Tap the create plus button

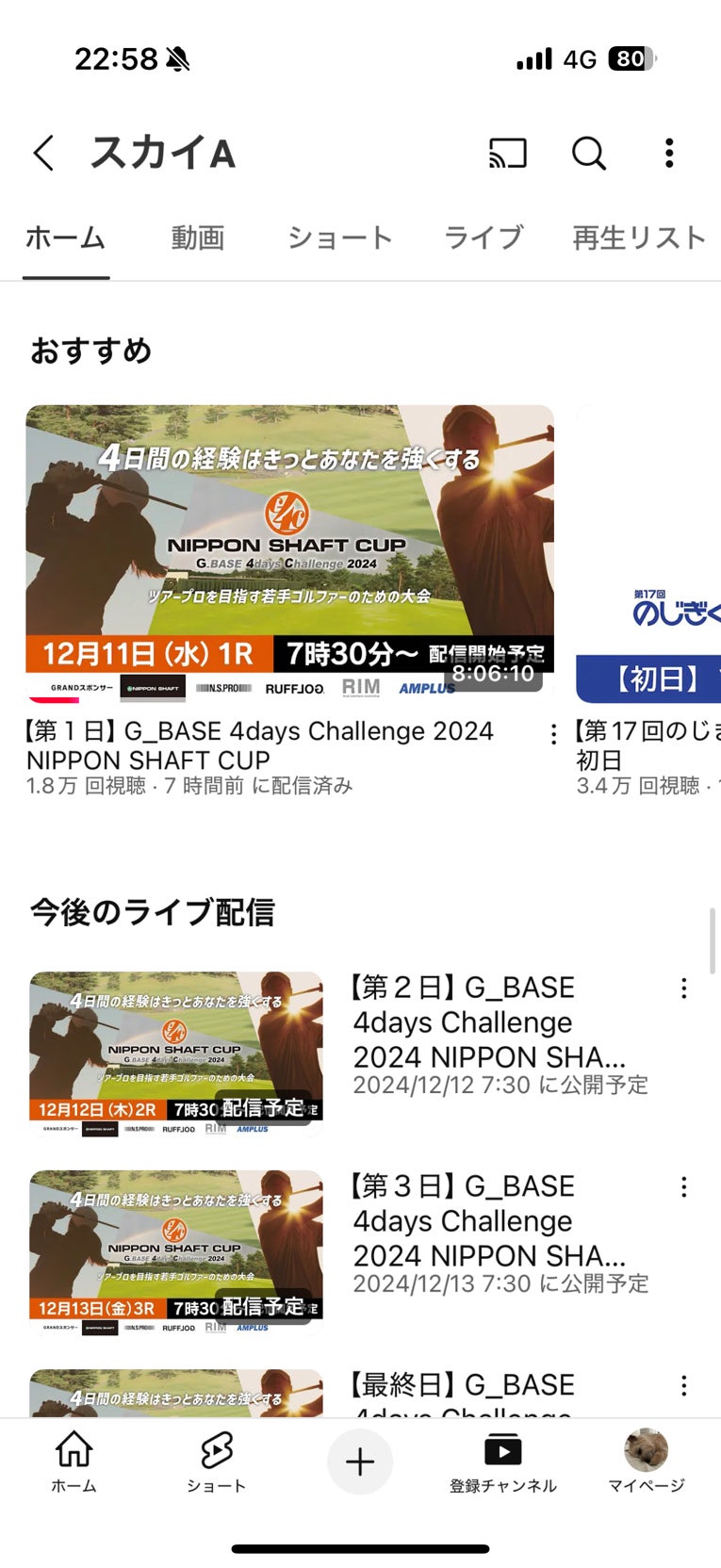coord(360,1462)
